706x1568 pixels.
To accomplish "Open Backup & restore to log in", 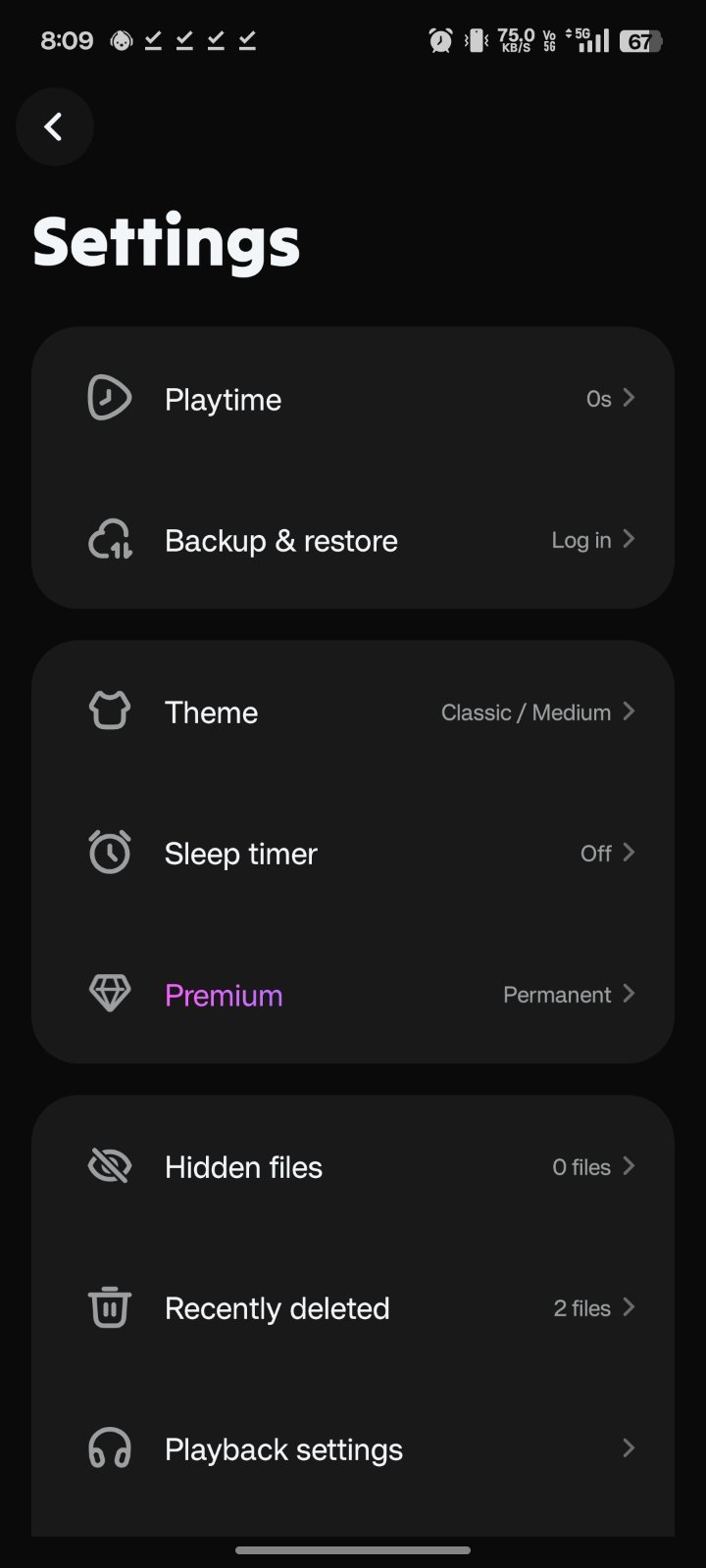I will (353, 540).
